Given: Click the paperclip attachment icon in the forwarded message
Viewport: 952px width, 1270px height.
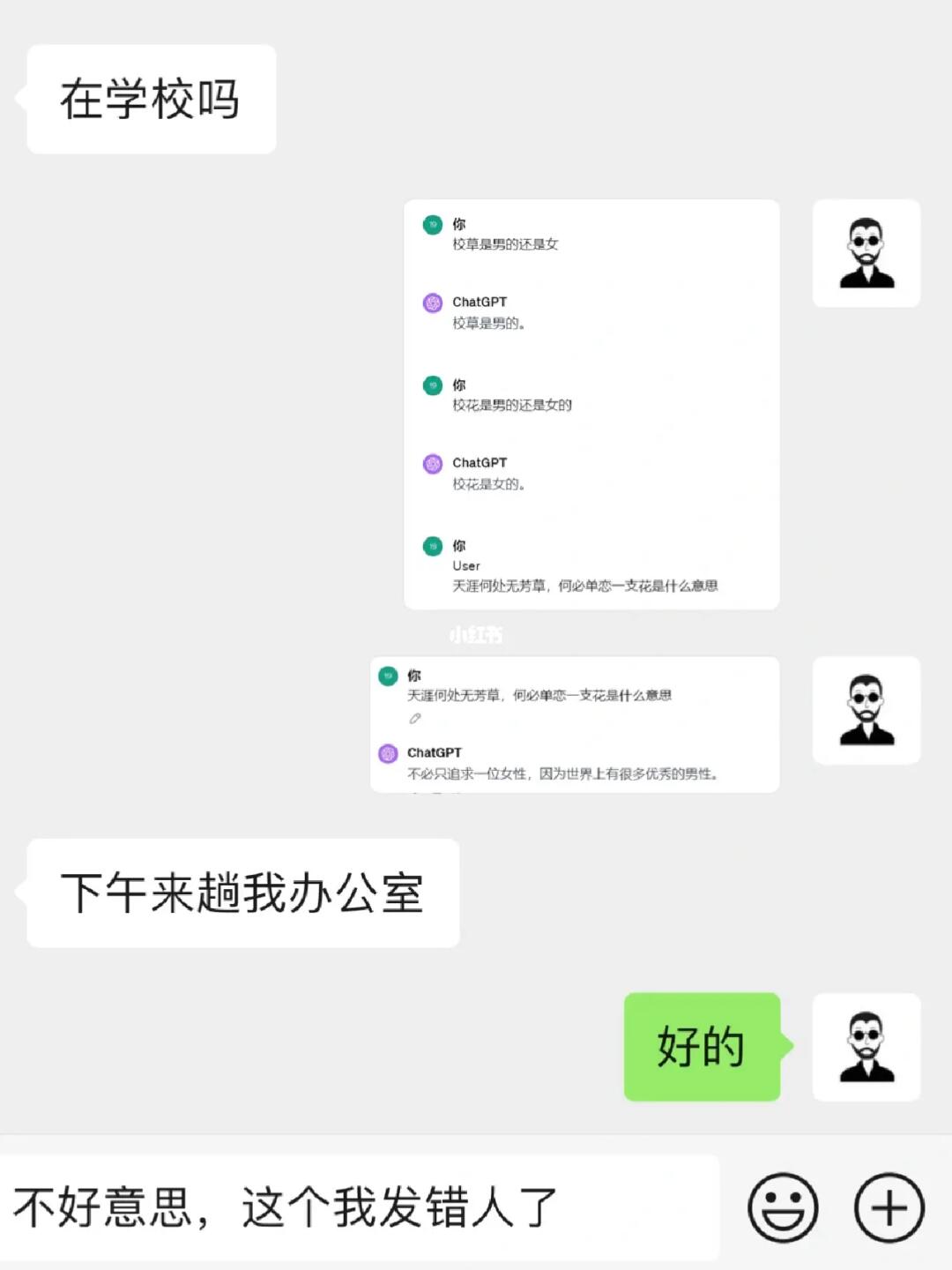Looking at the screenshot, I should (x=415, y=719).
